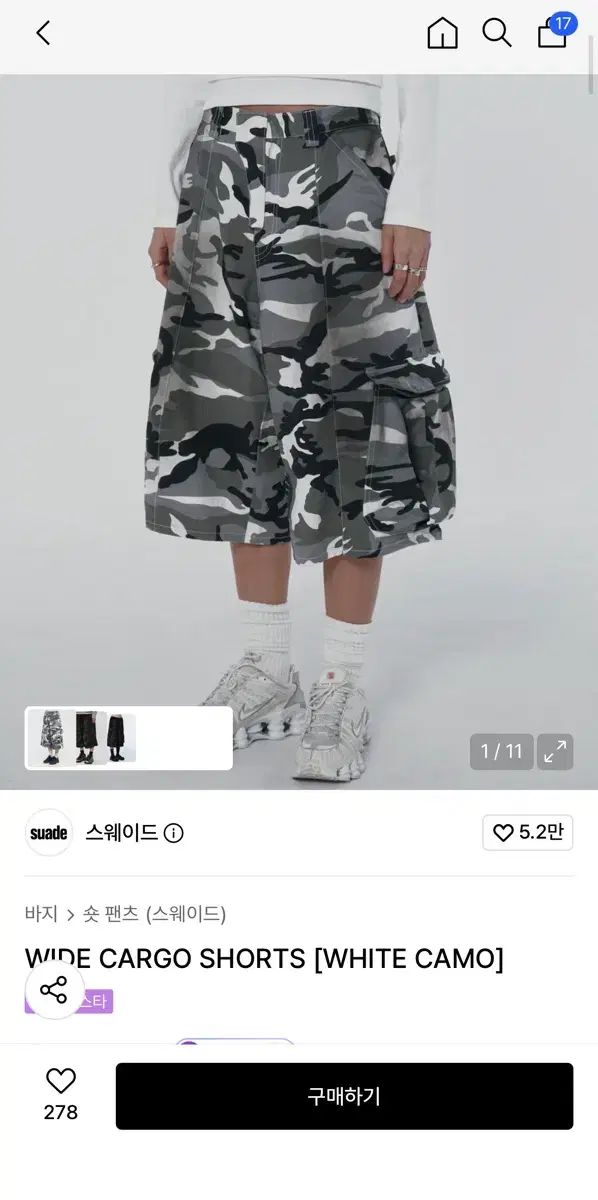
Task: Open the search magnifier icon
Action: (497, 33)
